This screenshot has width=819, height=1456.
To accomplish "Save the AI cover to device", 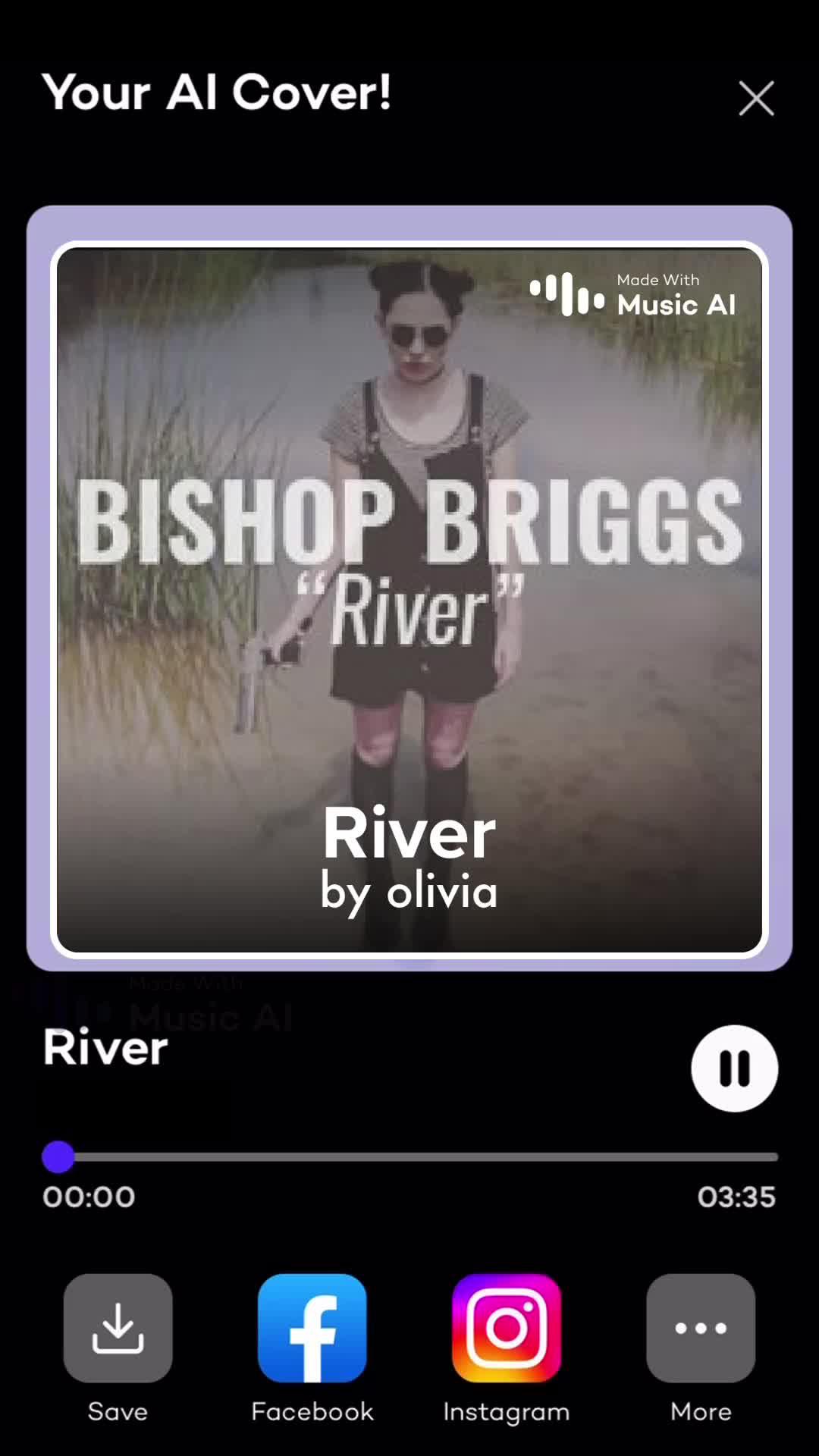I will [118, 1328].
